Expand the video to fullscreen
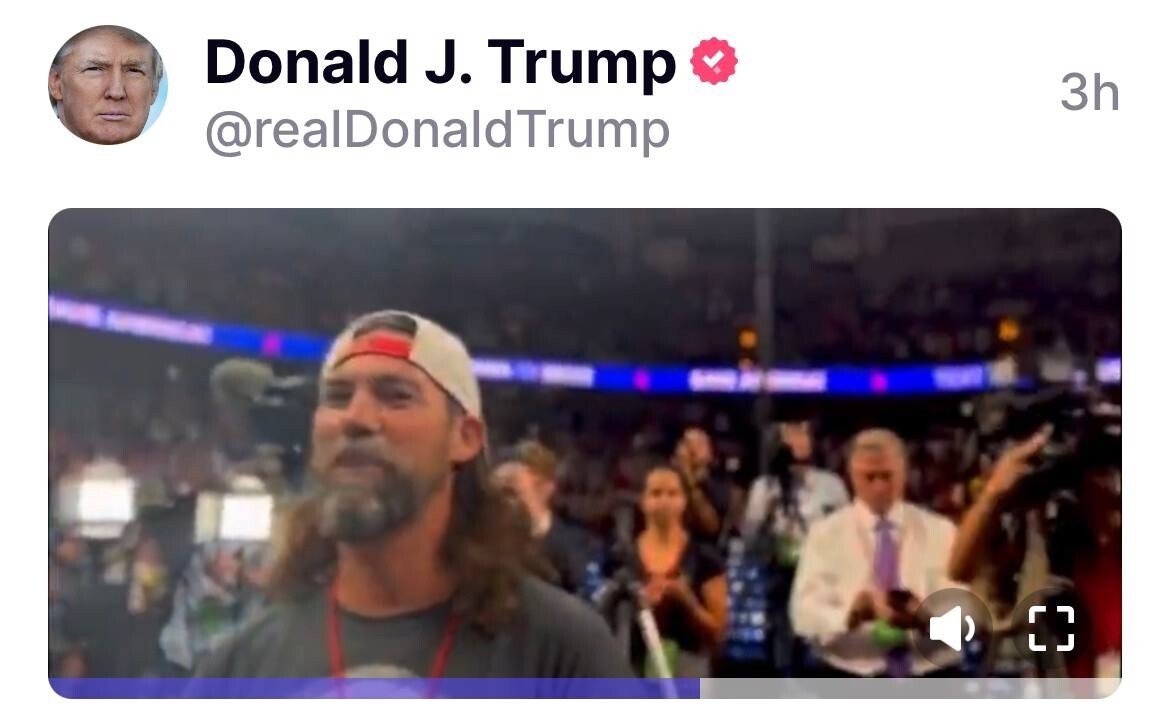Image resolution: width=1170 pixels, height=727 pixels. point(1051,628)
